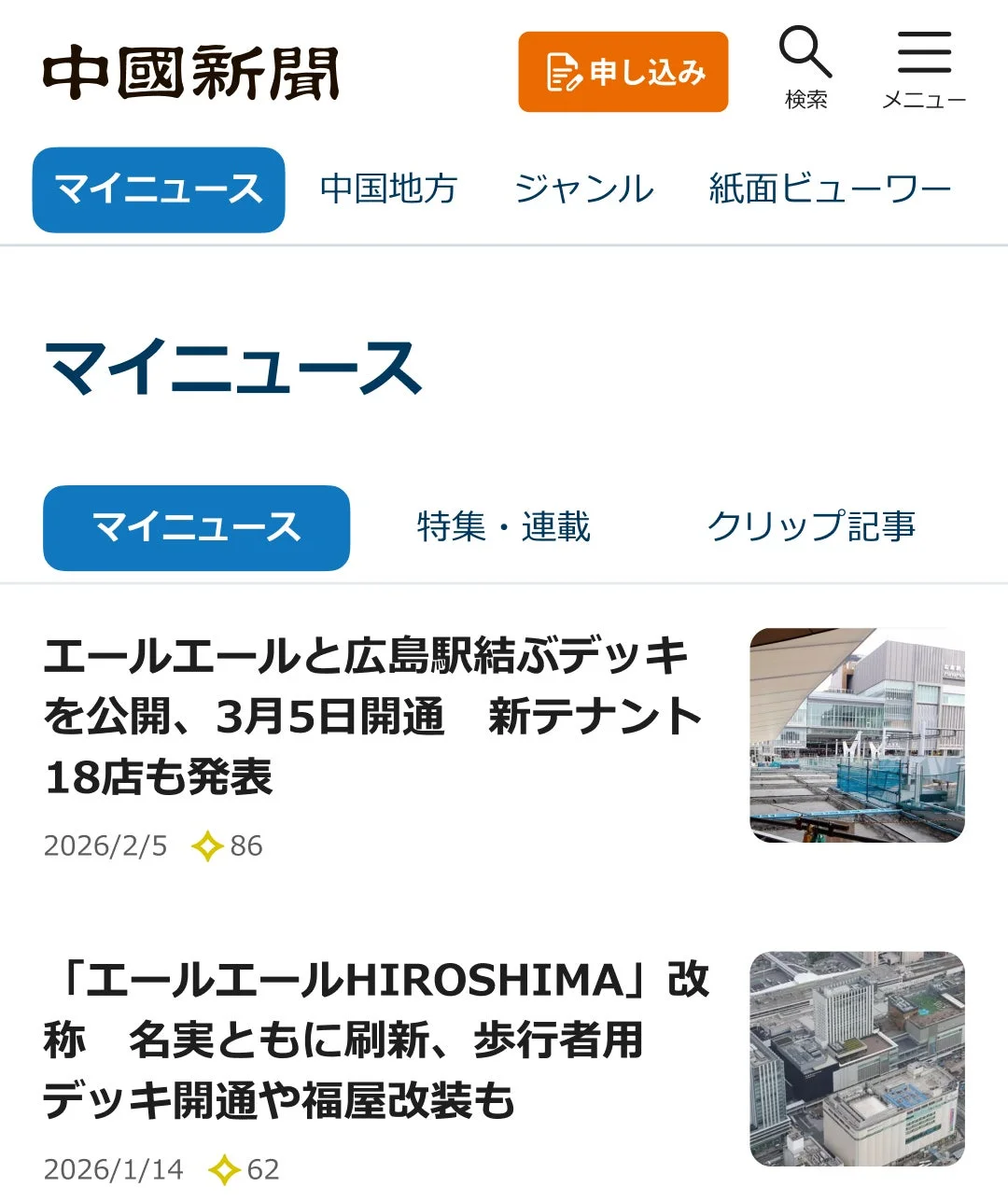Switch to the 紙面ビューワー tab
Viewport: 1008px width, 1201px height.
pos(830,189)
